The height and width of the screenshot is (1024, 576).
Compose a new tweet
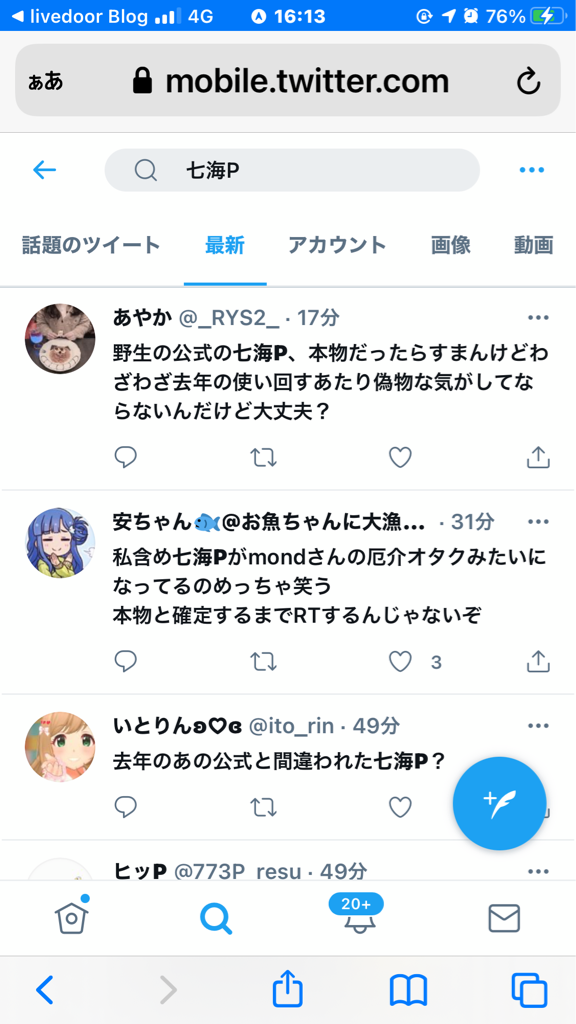500,803
